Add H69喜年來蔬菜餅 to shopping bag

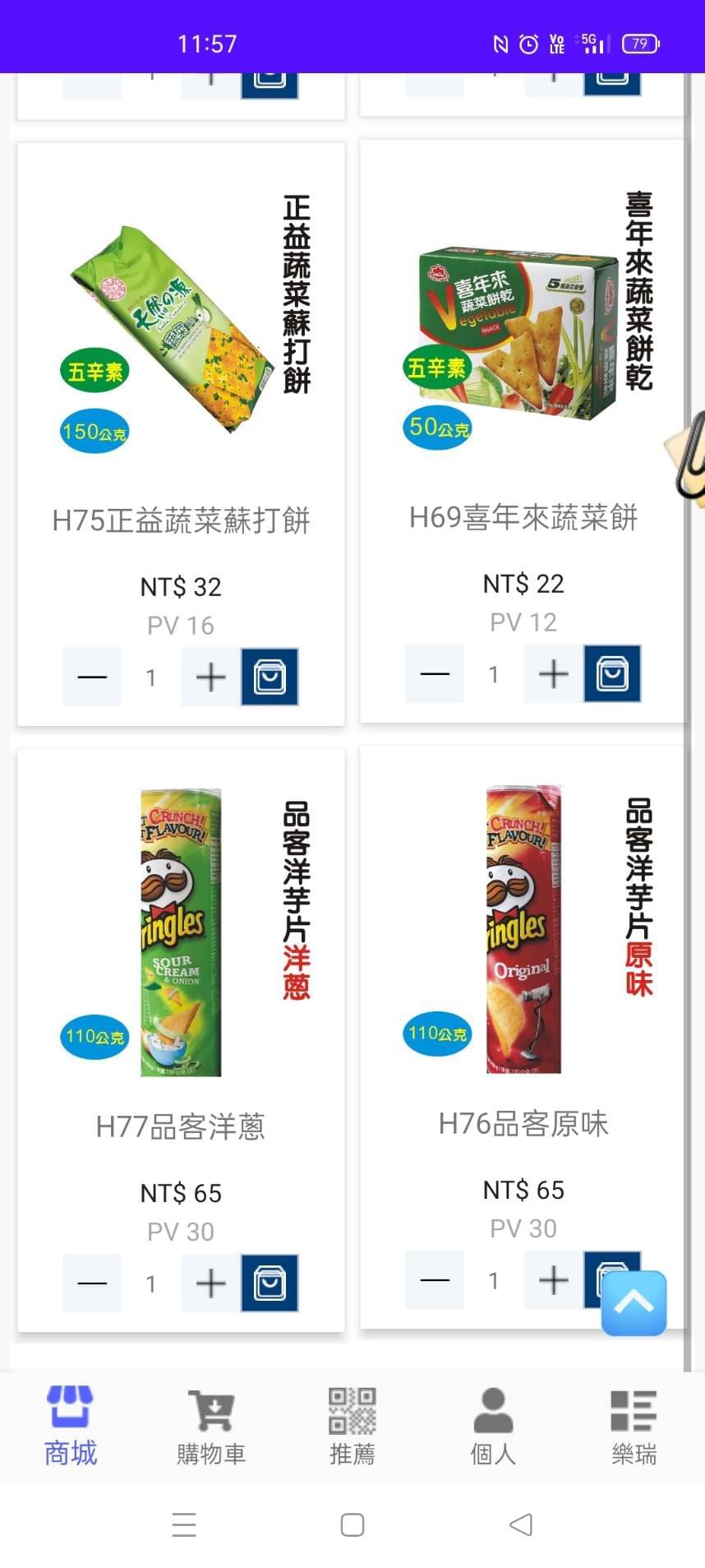pyautogui.click(x=612, y=673)
